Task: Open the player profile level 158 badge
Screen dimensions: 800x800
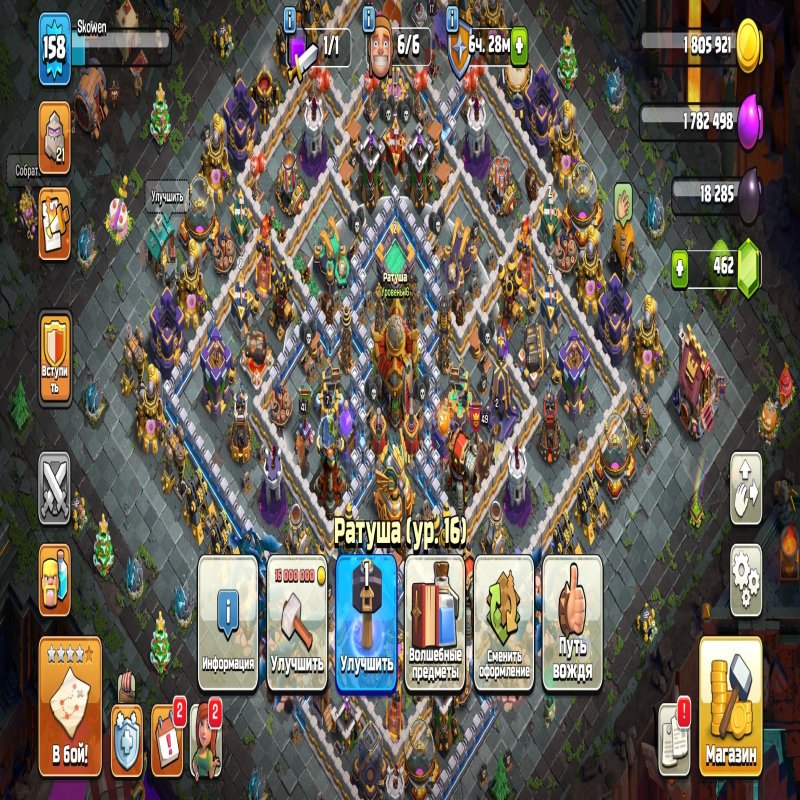Action: tap(54, 47)
